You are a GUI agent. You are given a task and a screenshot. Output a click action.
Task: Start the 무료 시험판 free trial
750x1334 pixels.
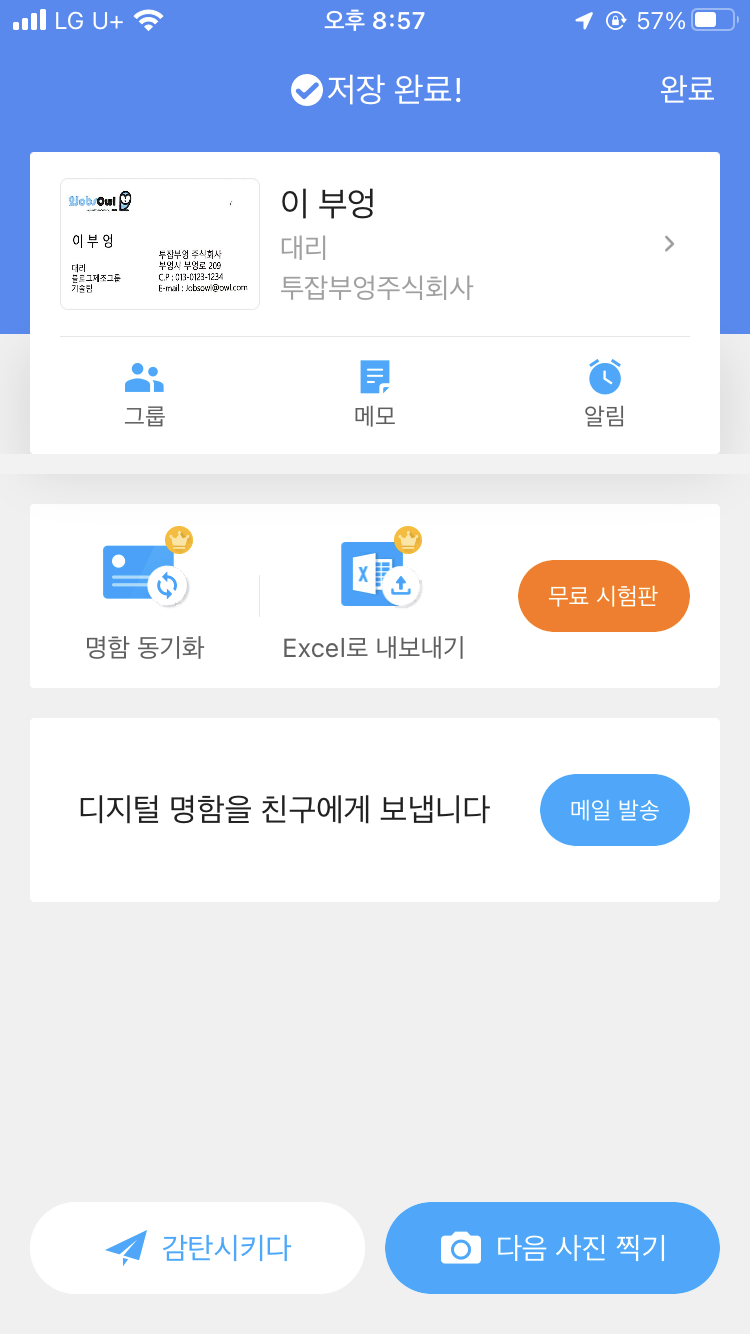603,595
